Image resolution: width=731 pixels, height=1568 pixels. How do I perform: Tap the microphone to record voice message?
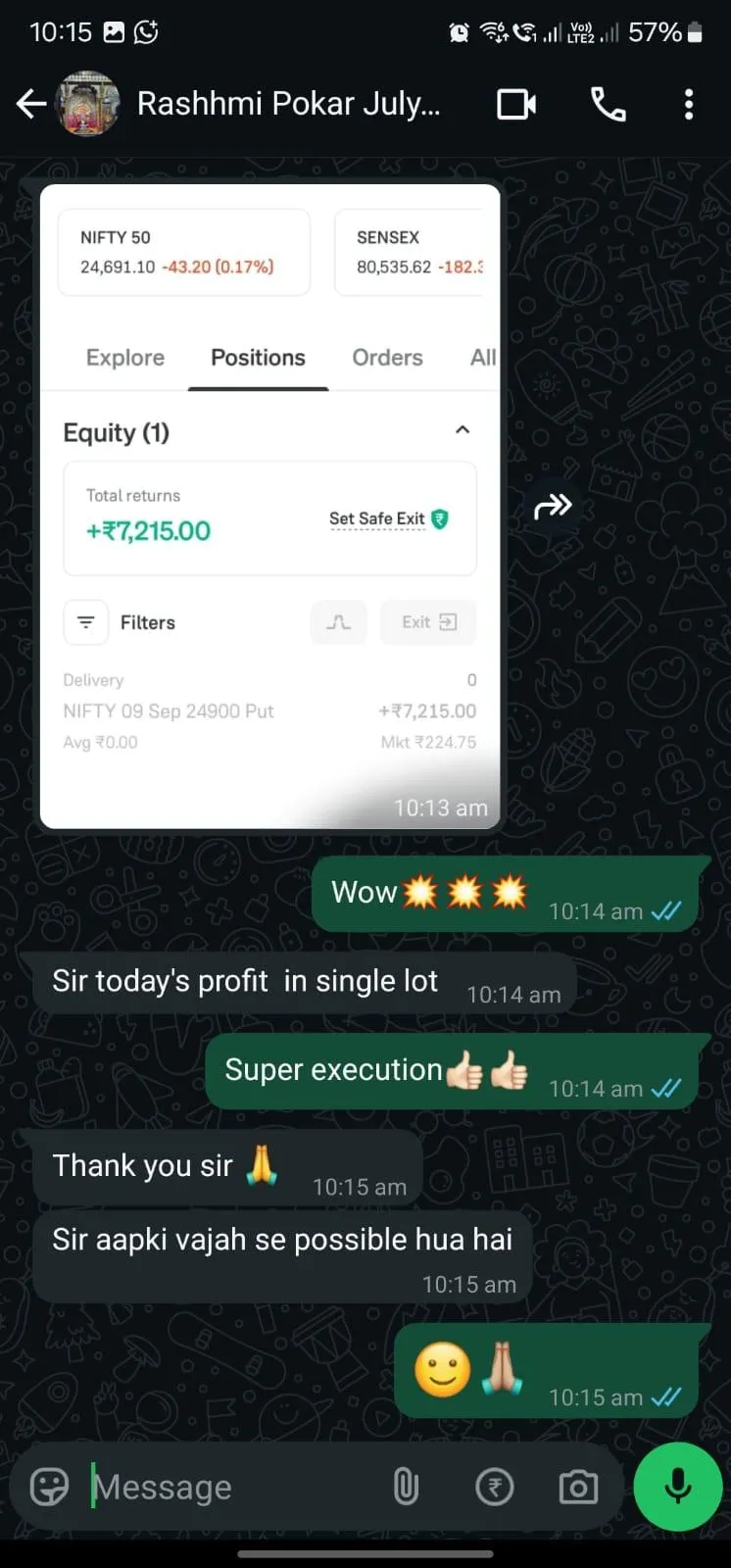tap(678, 1487)
